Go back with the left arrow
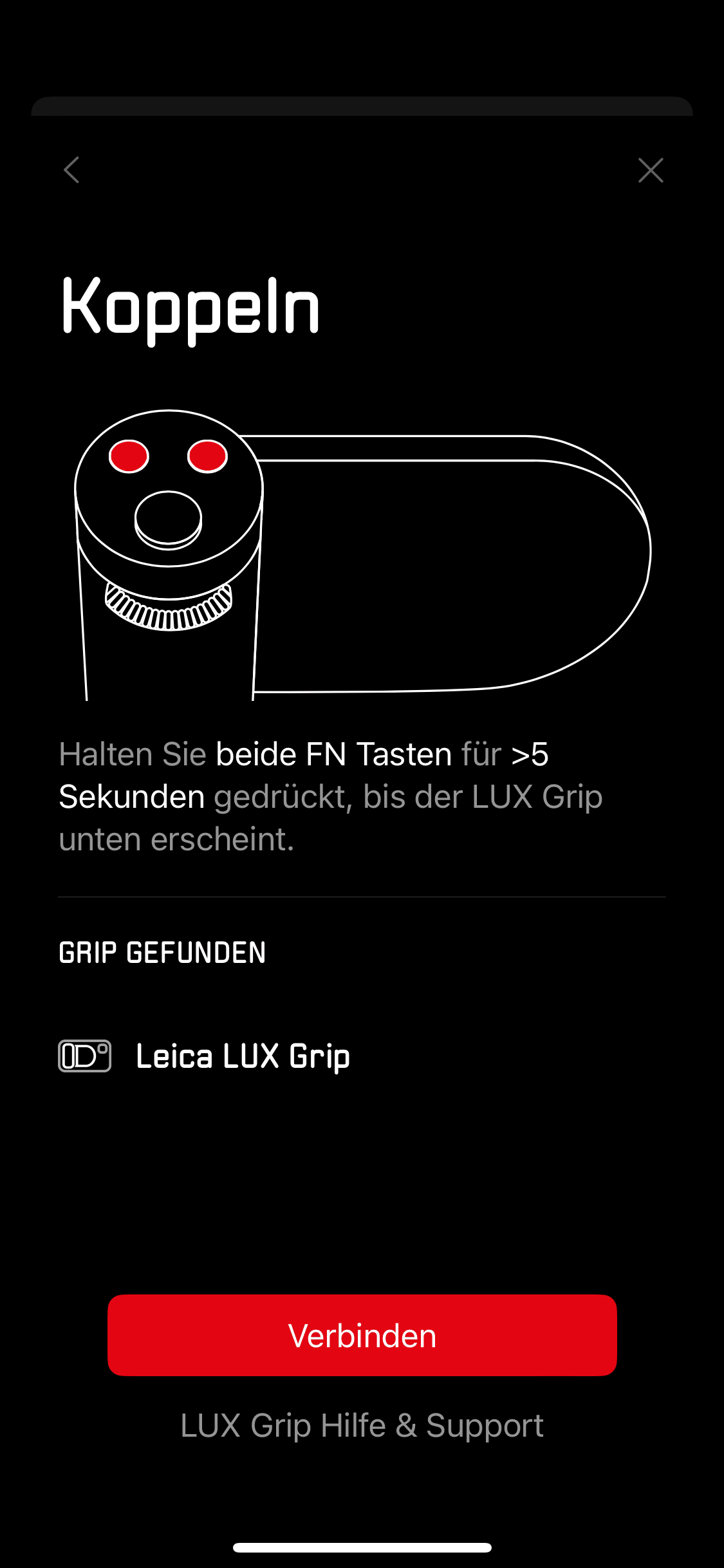This screenshot has width=724, height=1568. coord(72,170)
